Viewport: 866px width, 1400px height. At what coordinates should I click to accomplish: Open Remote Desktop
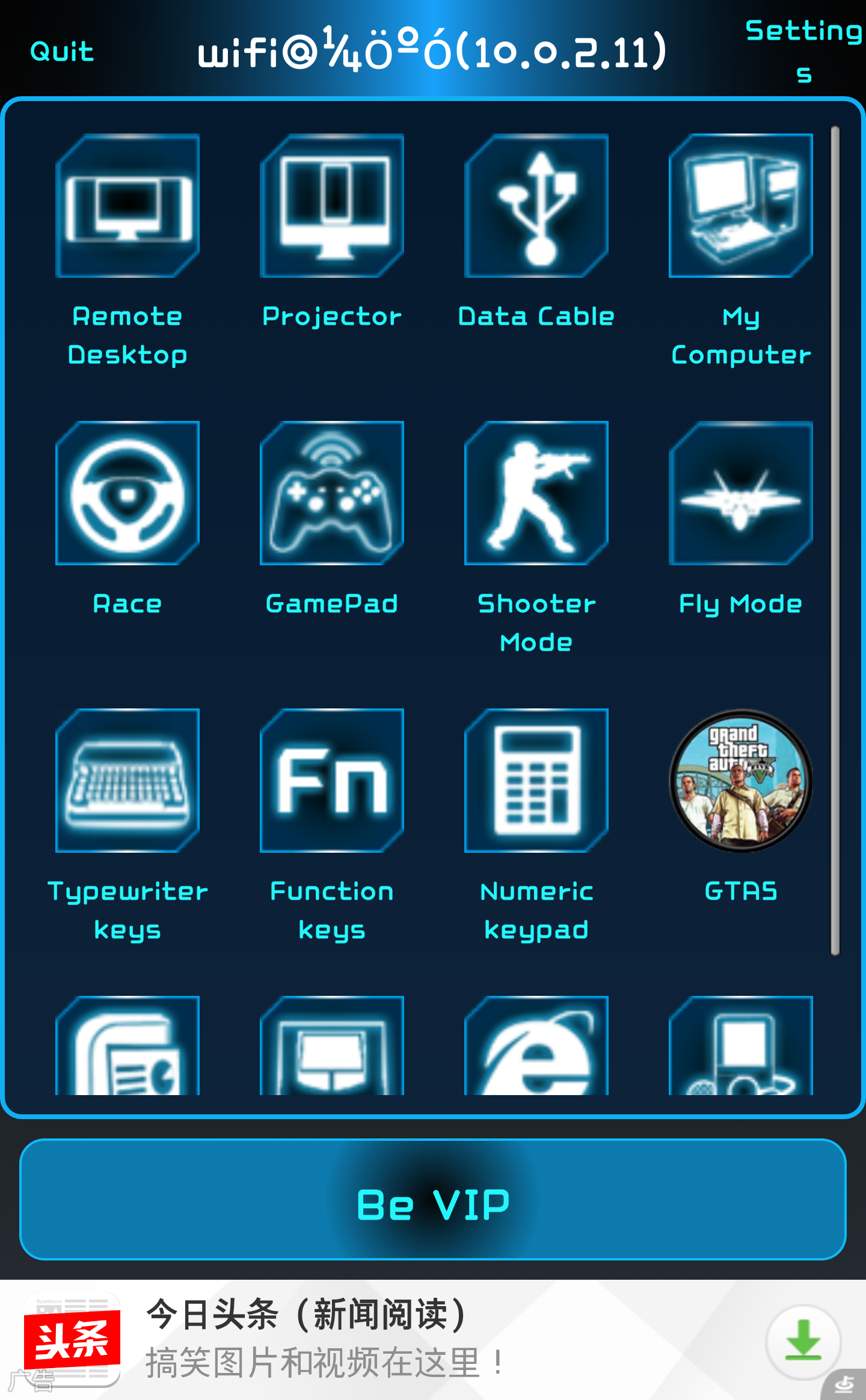pyautogui.click(x=127, y=206)
